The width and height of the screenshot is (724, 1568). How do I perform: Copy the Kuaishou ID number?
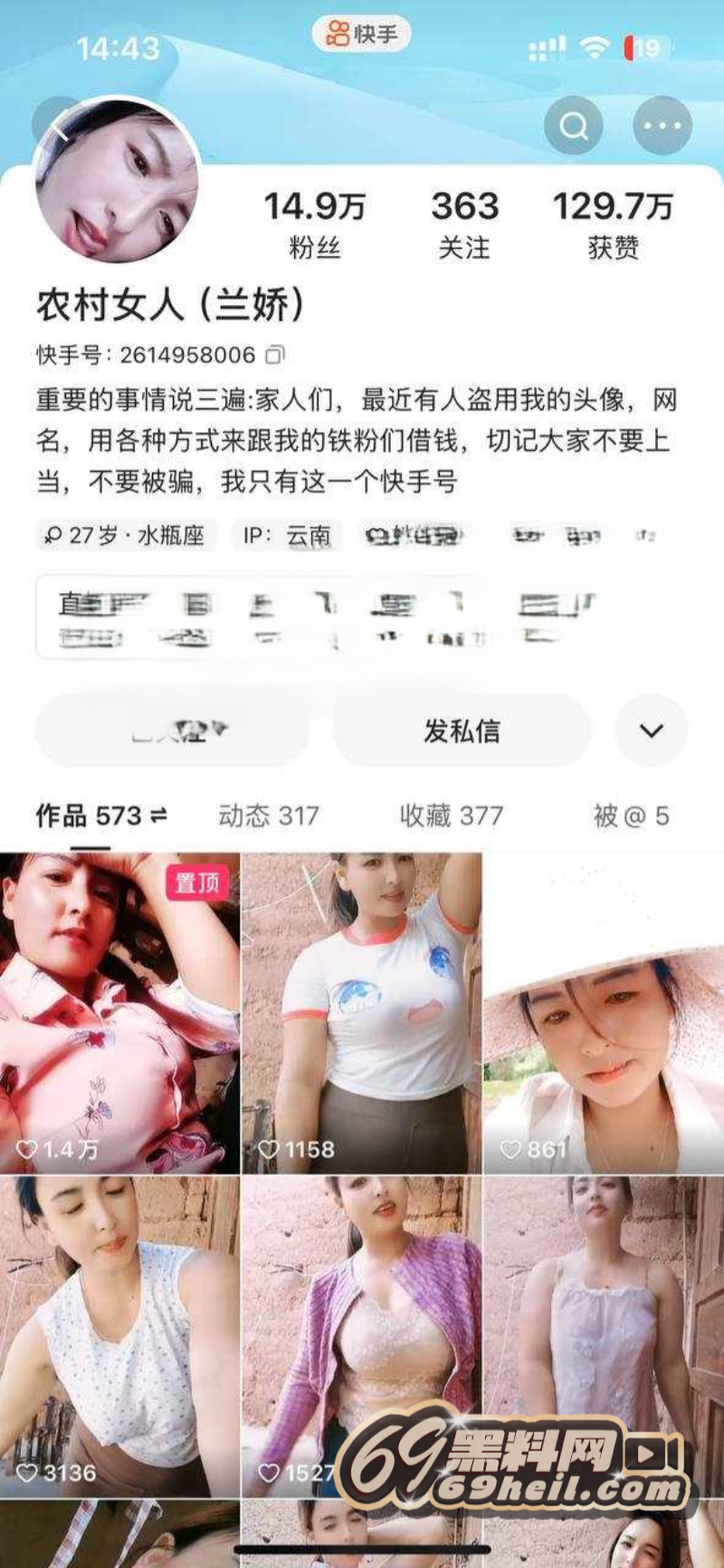(275, 355)
